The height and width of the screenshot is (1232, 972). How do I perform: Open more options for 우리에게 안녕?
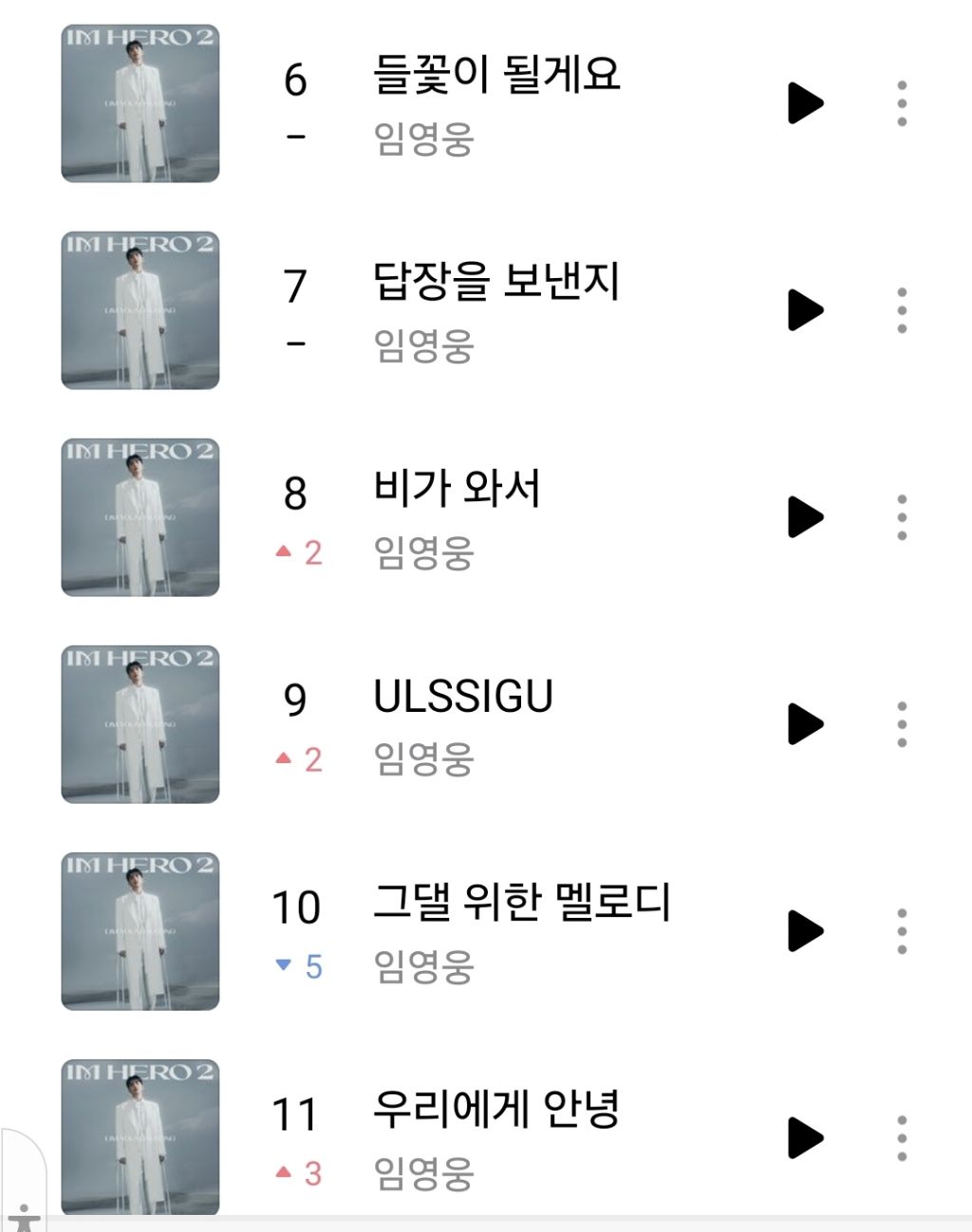(902, 1138)
